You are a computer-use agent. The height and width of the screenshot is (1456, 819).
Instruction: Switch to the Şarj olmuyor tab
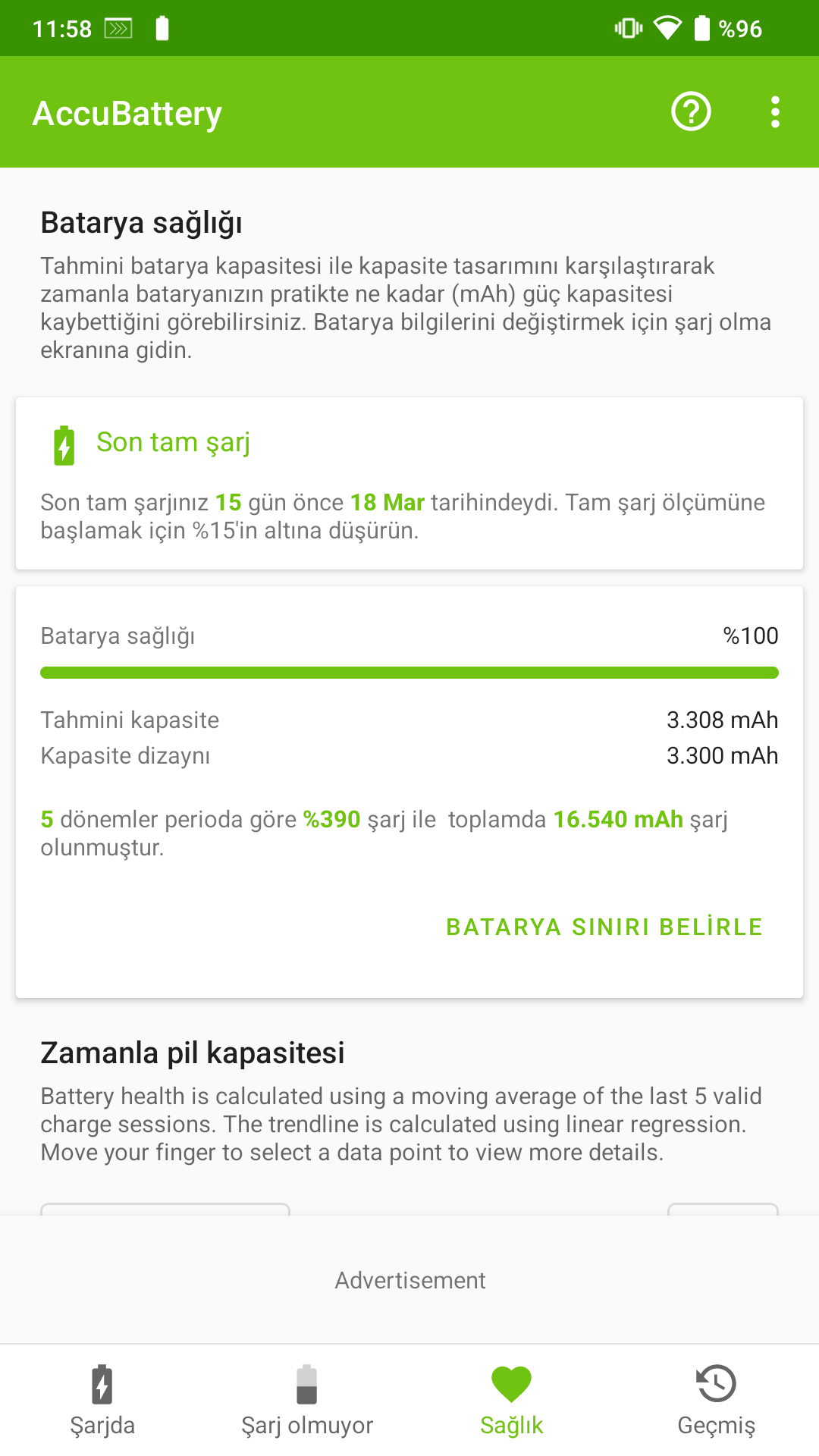pyautogui.click(x=307, y=1400)
